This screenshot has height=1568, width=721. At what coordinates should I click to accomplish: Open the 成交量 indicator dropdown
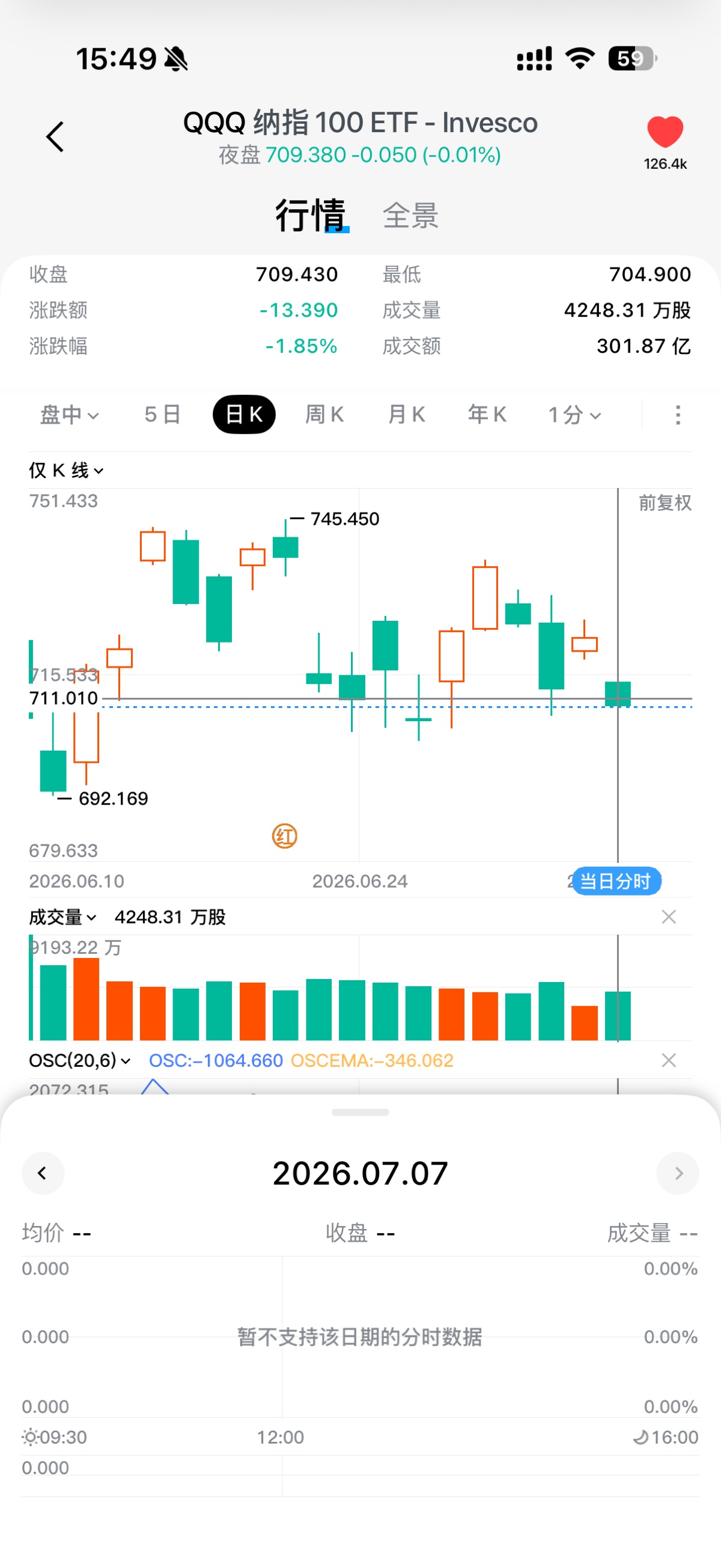pos(62,917)
